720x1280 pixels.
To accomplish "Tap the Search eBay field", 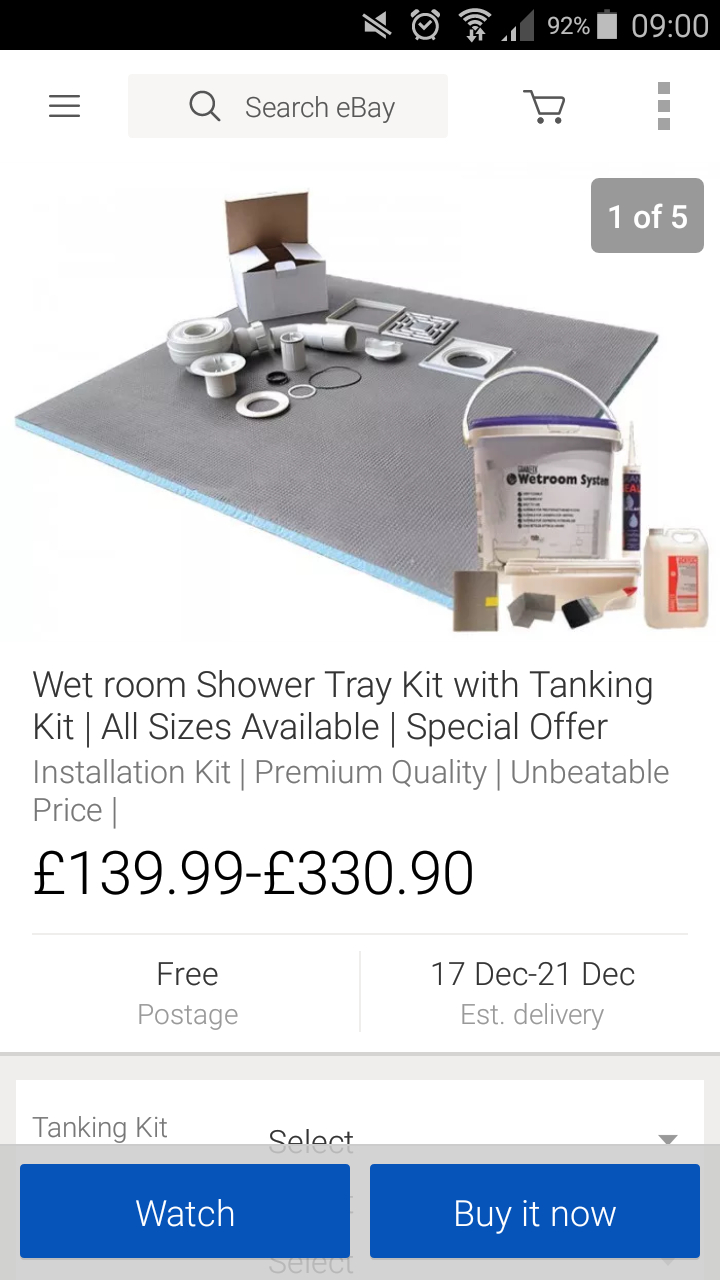I will pyautogui.click(x=288, y=106).
